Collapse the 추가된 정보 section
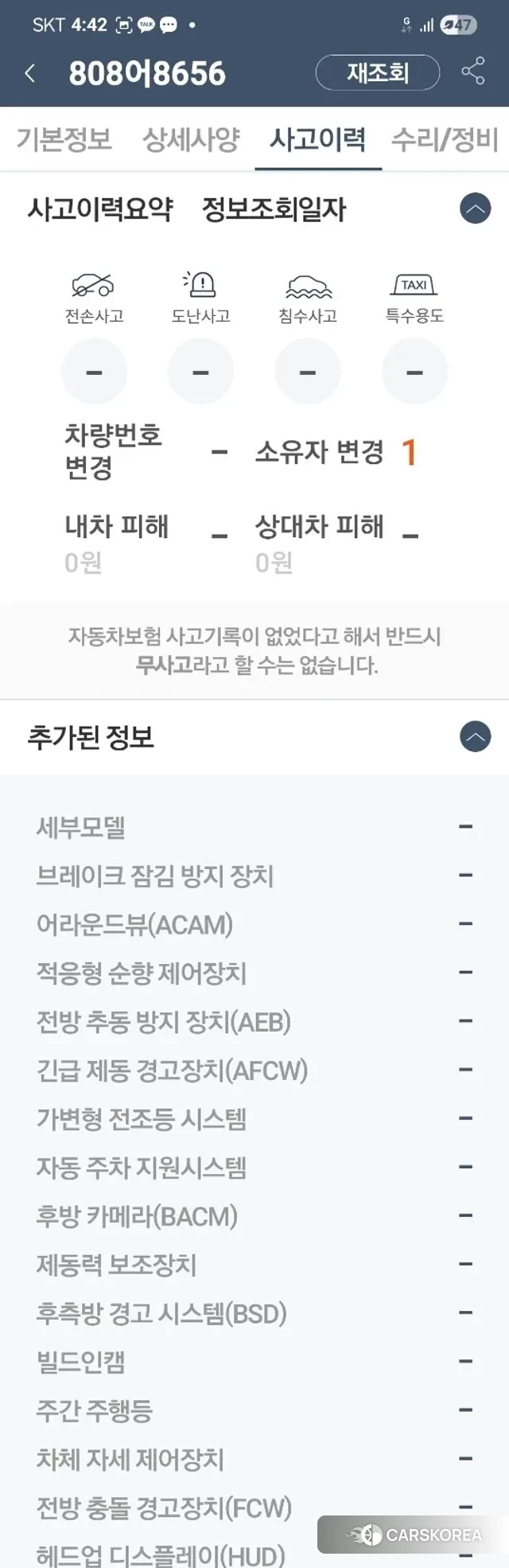The width and height of the screenshot is (509, 1568). click(475, 737)
